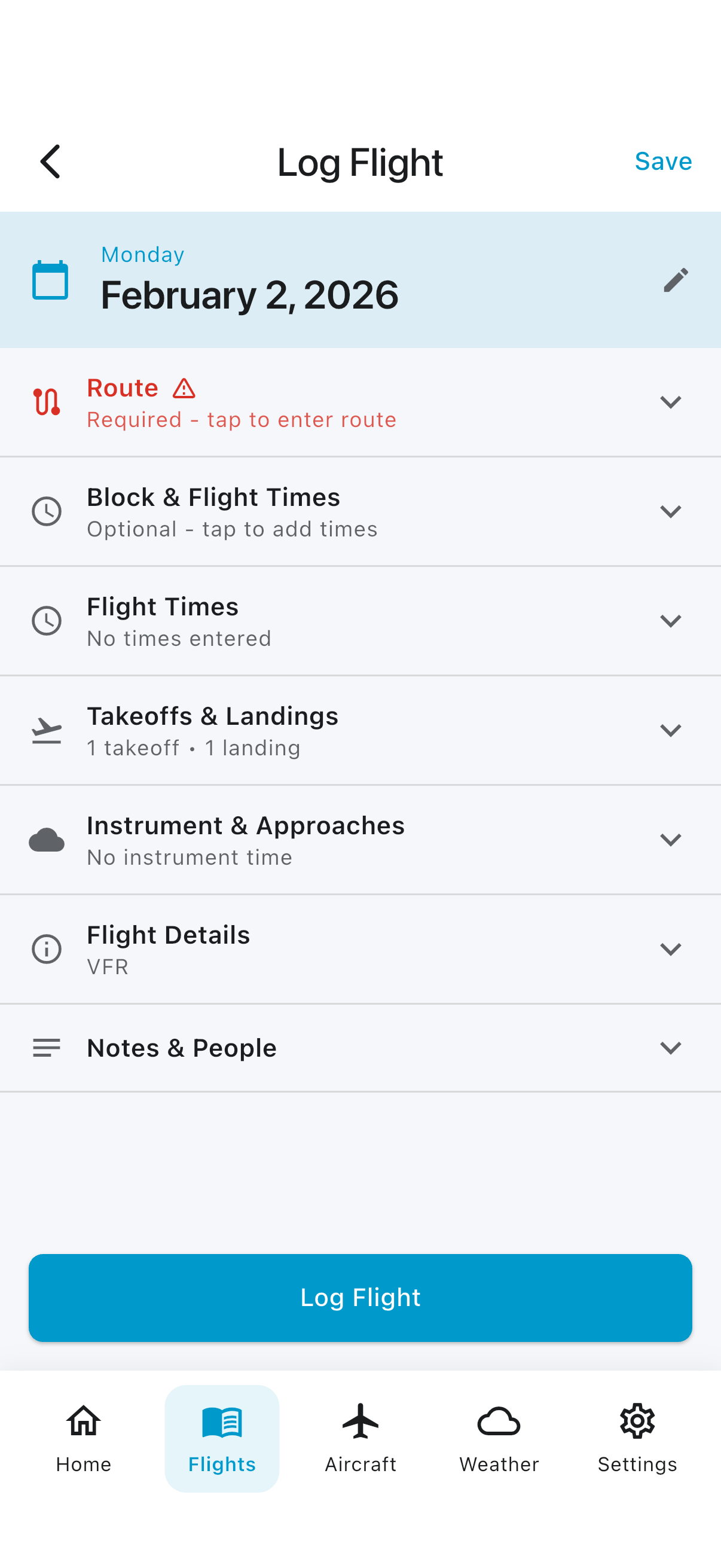Viewport: 721px width, 1568px height.
Task: Click the notes lines icon beside Notes & People
Action: point(46,1048)
